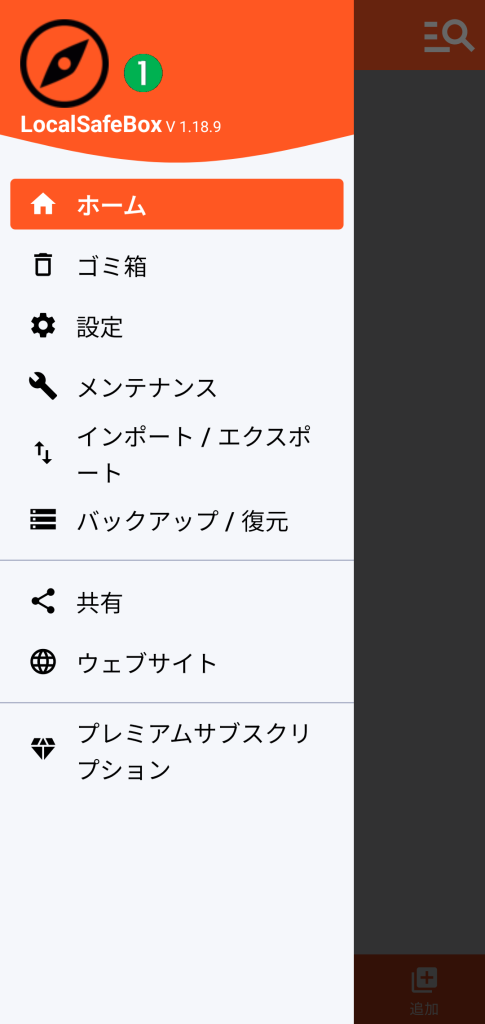This screenshot has width=485, height=1024.
Task: Select the ホーム menu item
Action: pos(177,204)
